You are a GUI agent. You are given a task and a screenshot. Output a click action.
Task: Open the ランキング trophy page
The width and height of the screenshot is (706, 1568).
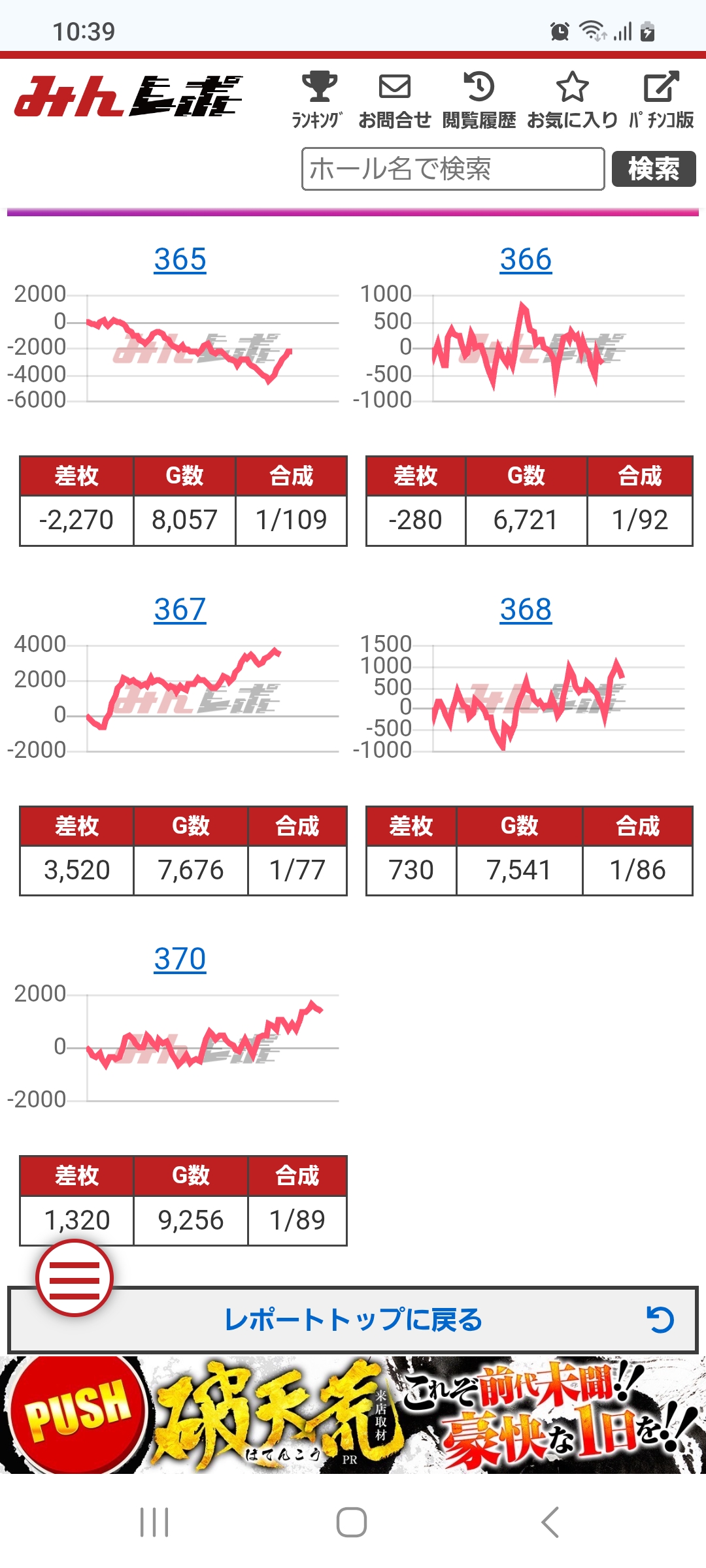[x=318, y=99]
